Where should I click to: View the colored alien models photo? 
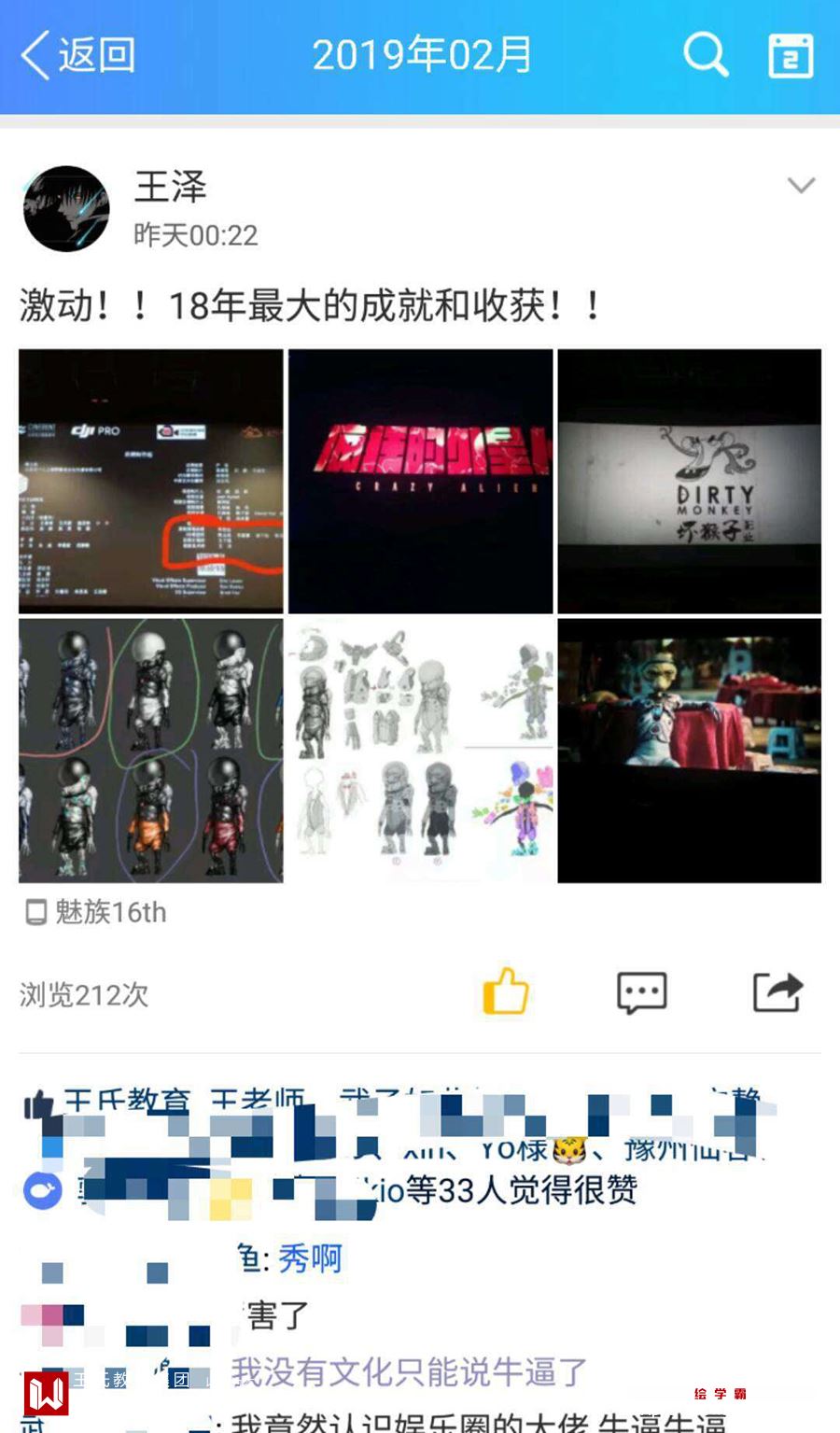click(x=150, y=751)
